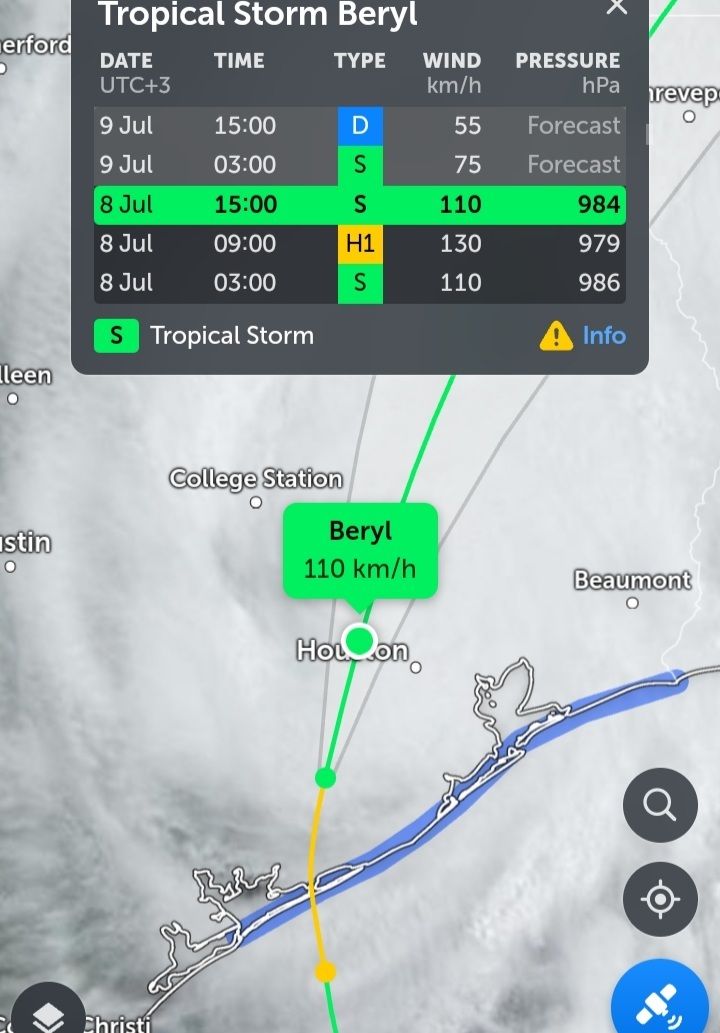Open the map search button

[x=660, y=804]
